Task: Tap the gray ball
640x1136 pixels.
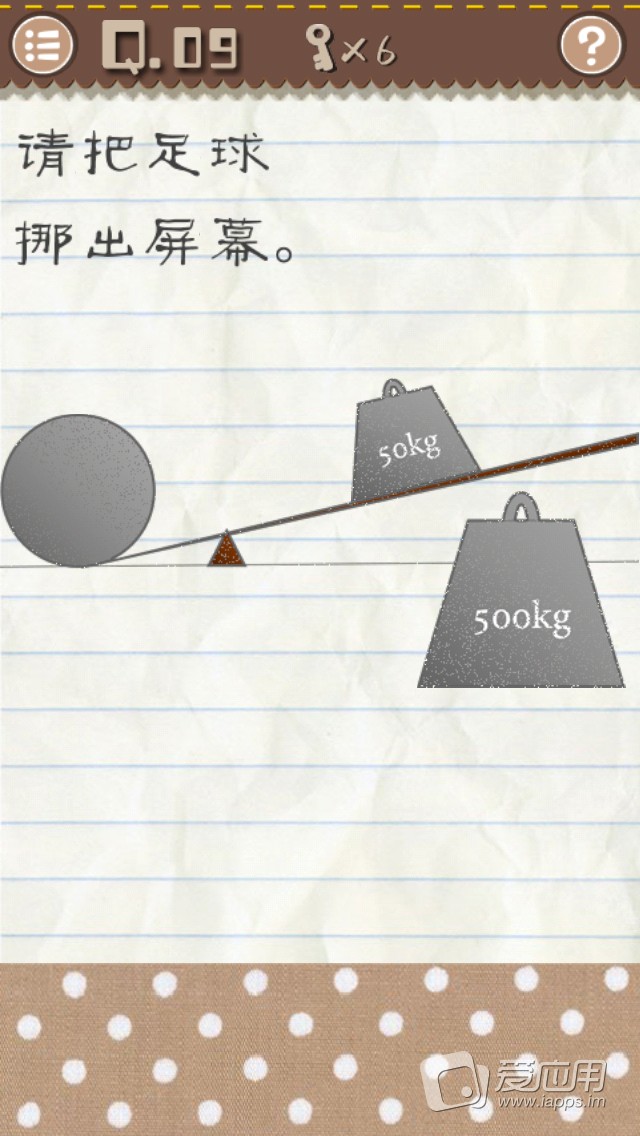Action: coord(78,491)
